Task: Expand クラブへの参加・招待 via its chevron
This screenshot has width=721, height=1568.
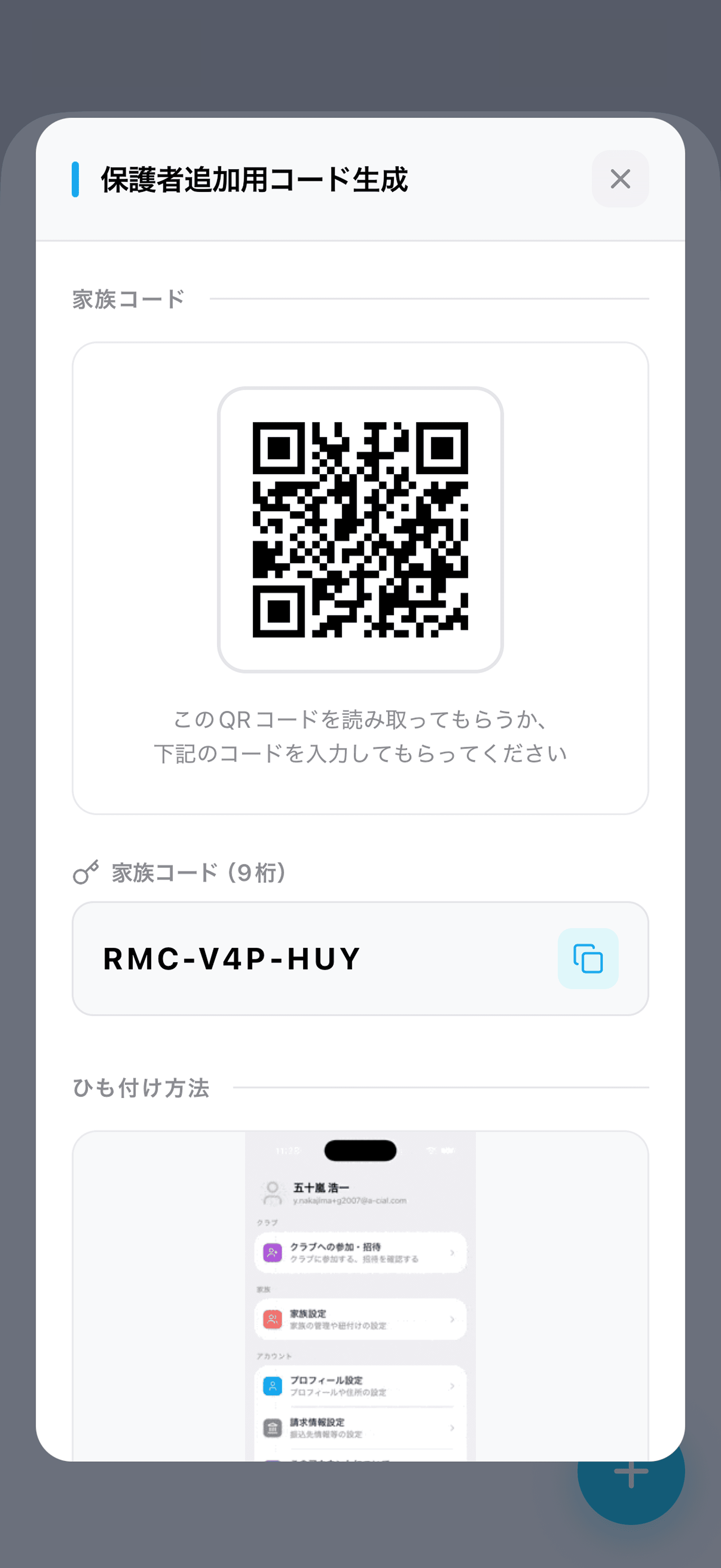Action: [x=453, y=1253]
